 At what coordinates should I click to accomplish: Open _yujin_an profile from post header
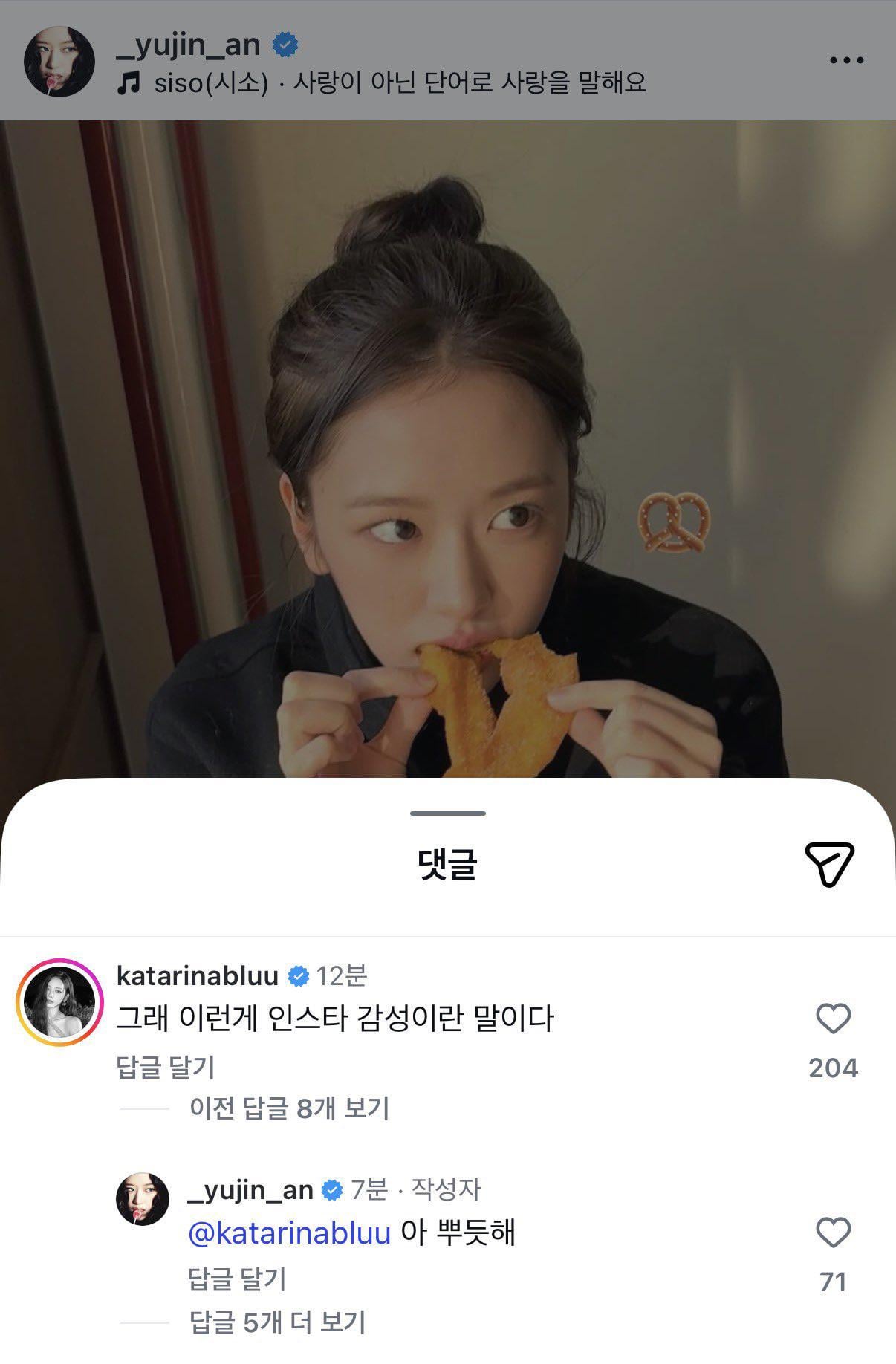(188, 45)
